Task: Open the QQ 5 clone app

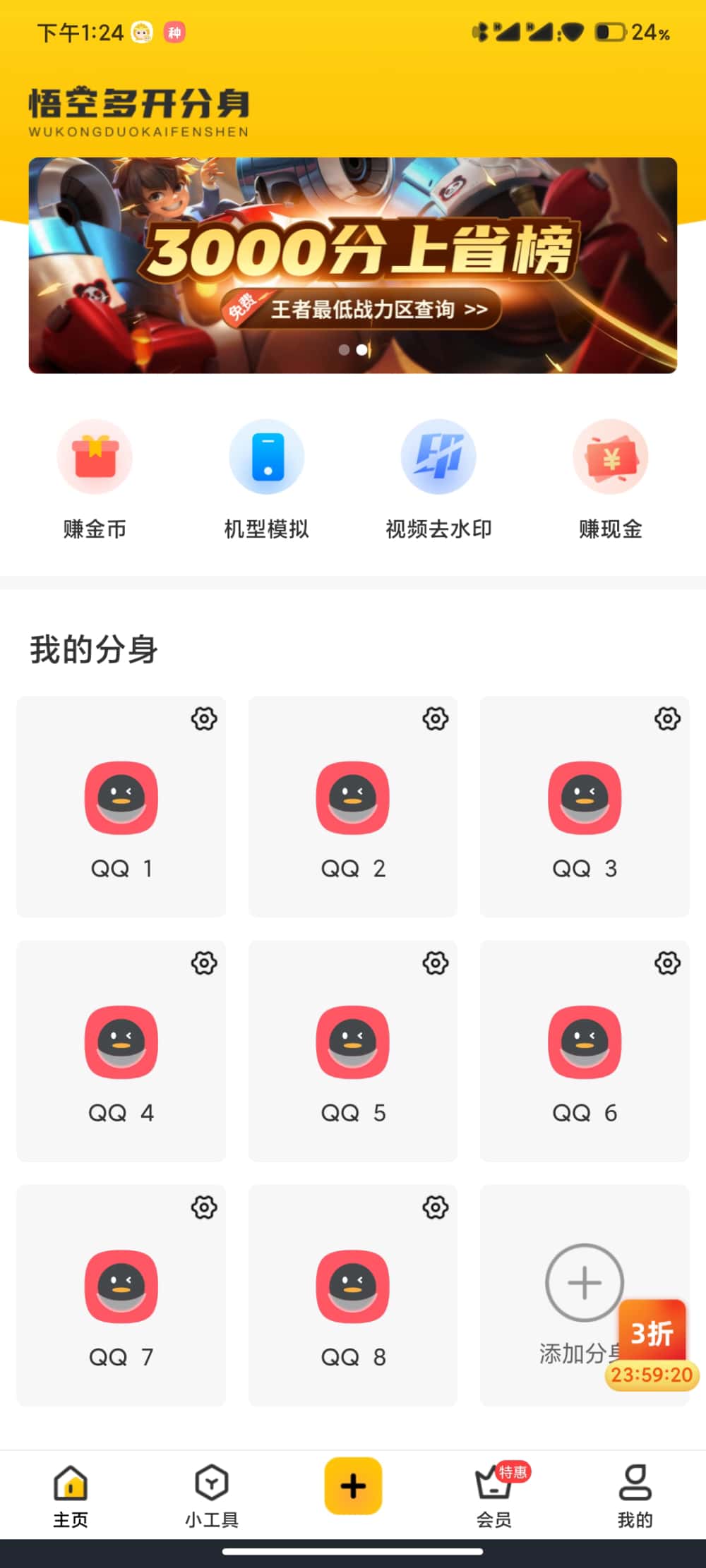Action: 352,1045
